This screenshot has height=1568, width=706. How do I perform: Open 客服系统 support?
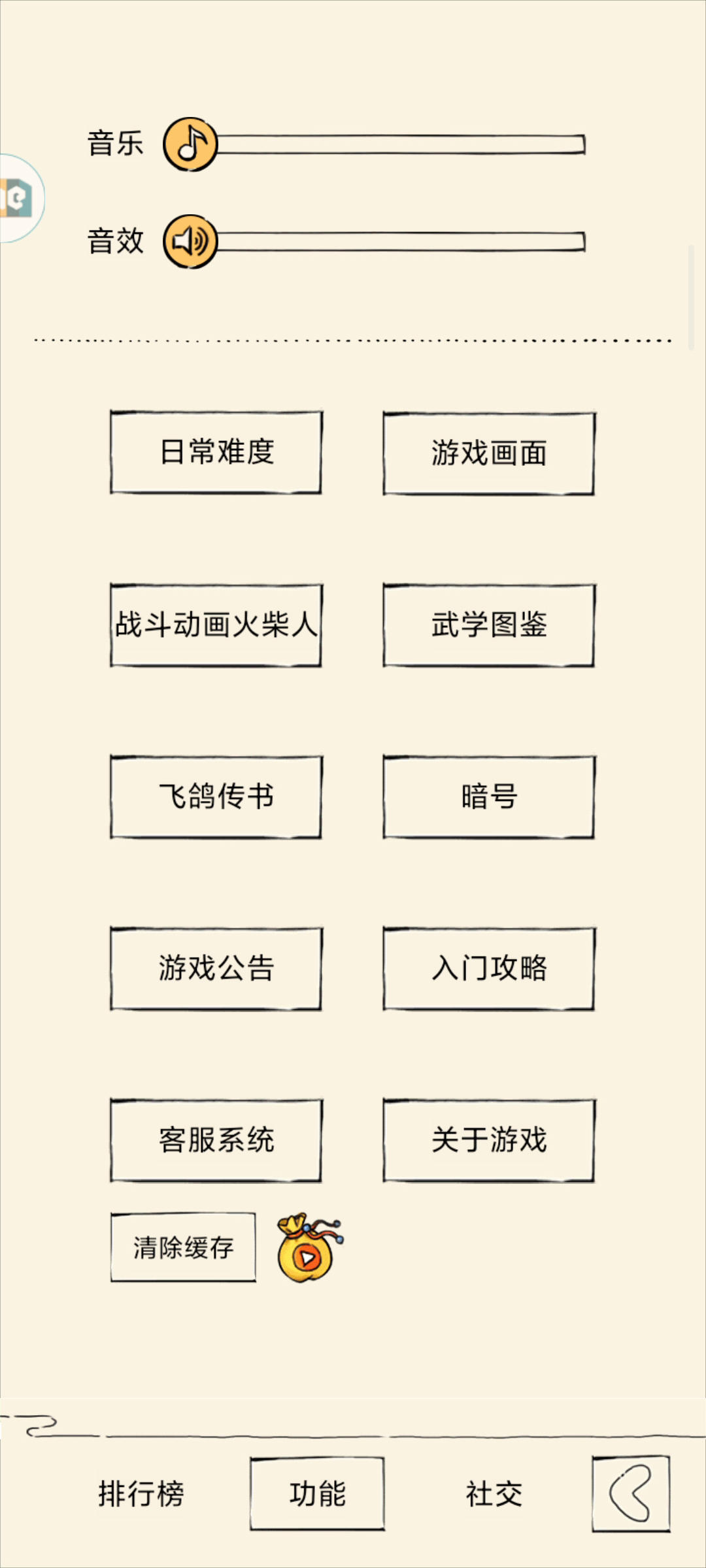click(x=216, y=1141)
